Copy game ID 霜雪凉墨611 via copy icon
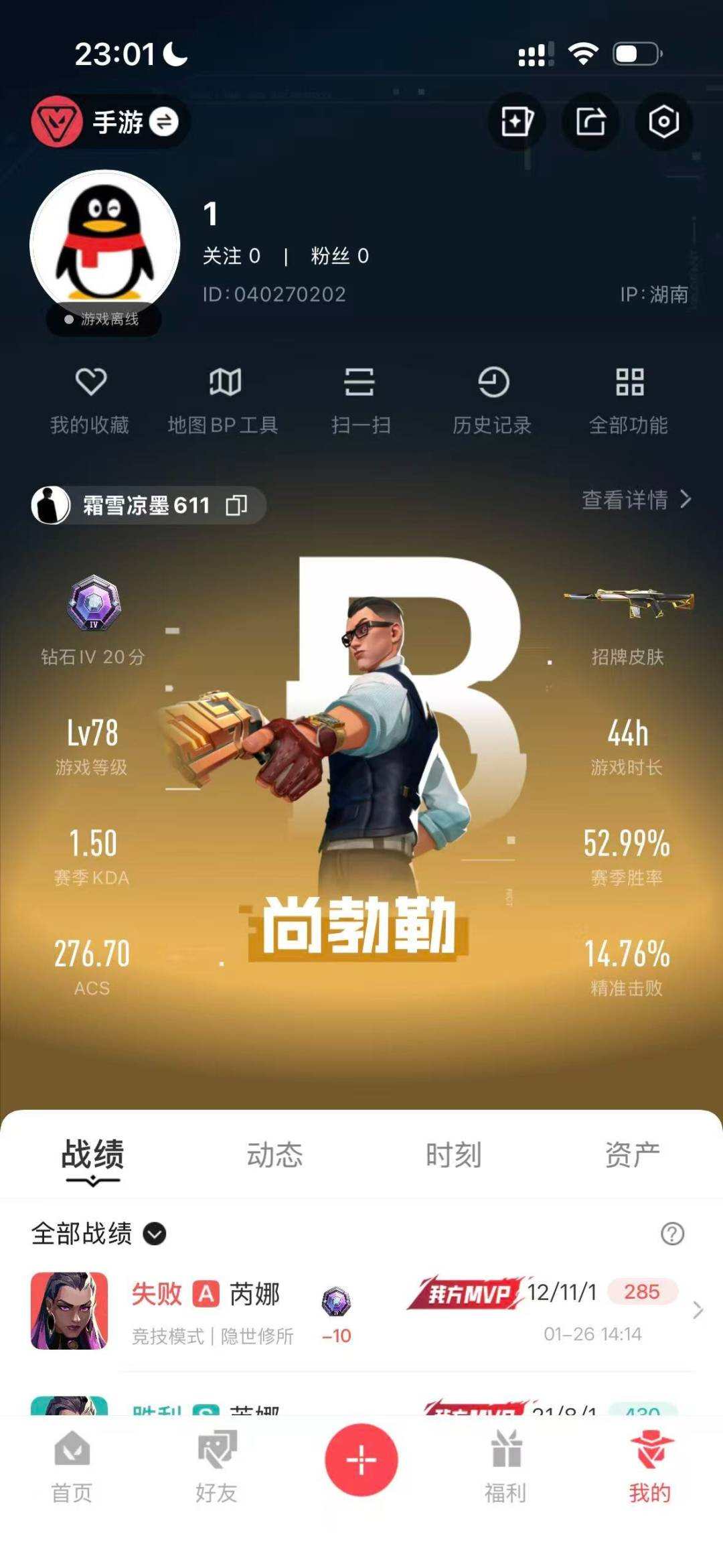Screen dimensions: 723x1568 [x=239, y=506]
